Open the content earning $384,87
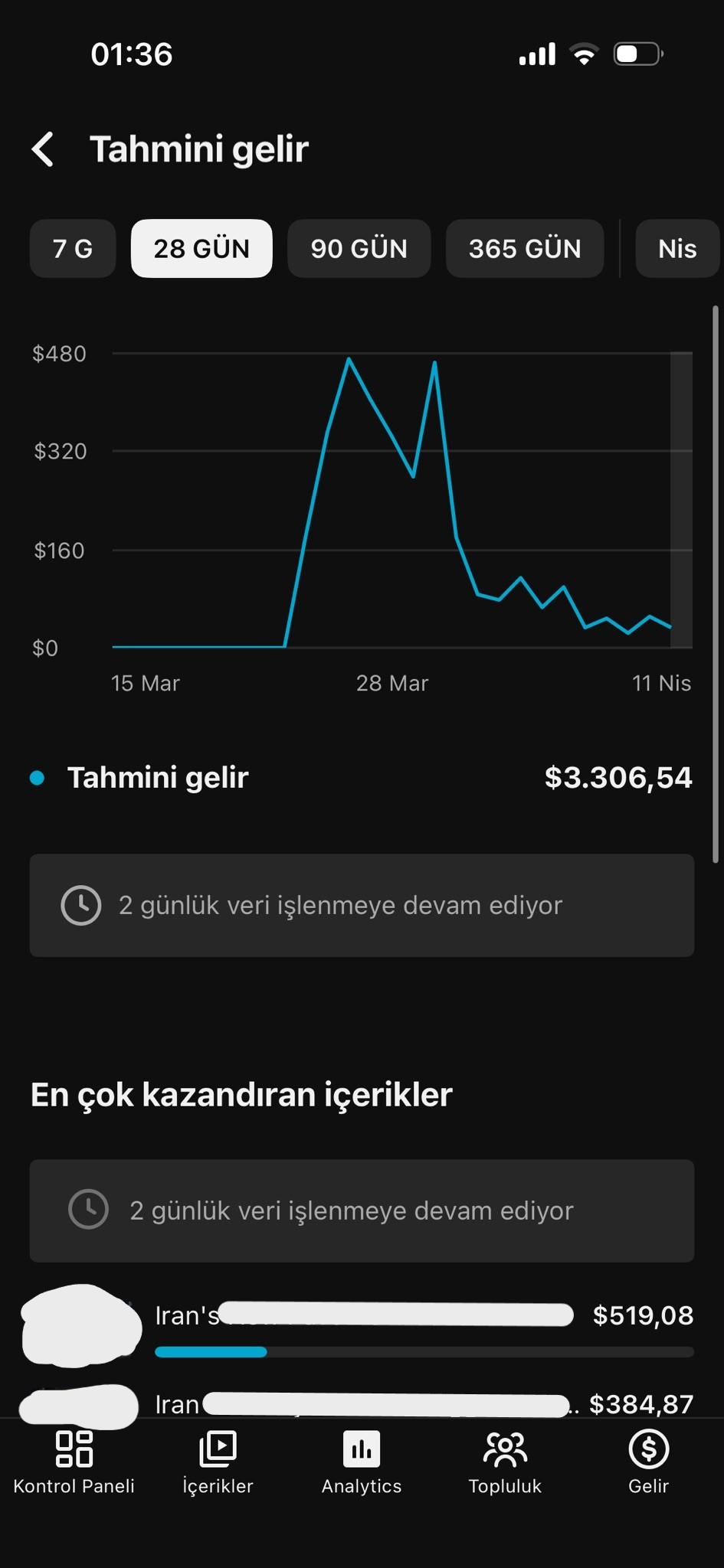 point(362,1403)
